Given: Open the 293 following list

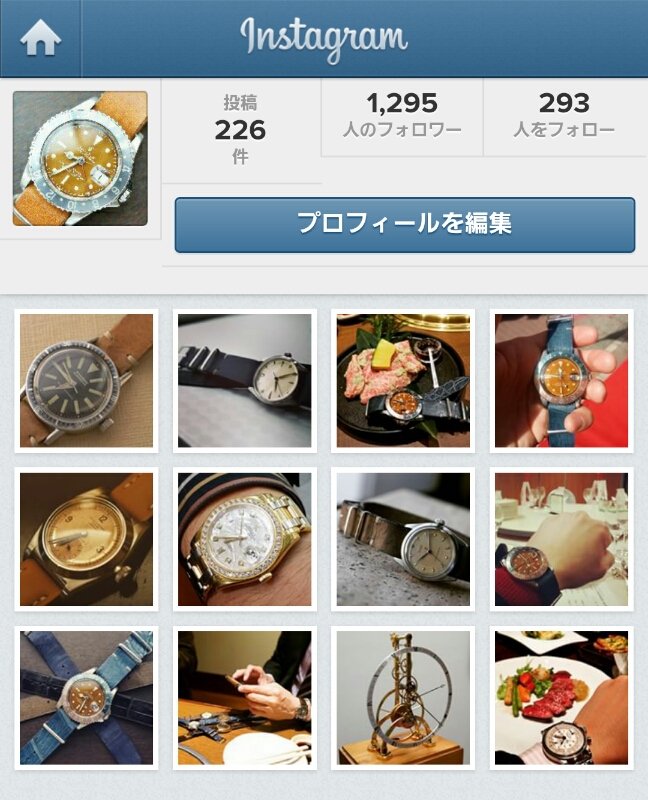Looking at the screenshot, I should coord(564,115).
